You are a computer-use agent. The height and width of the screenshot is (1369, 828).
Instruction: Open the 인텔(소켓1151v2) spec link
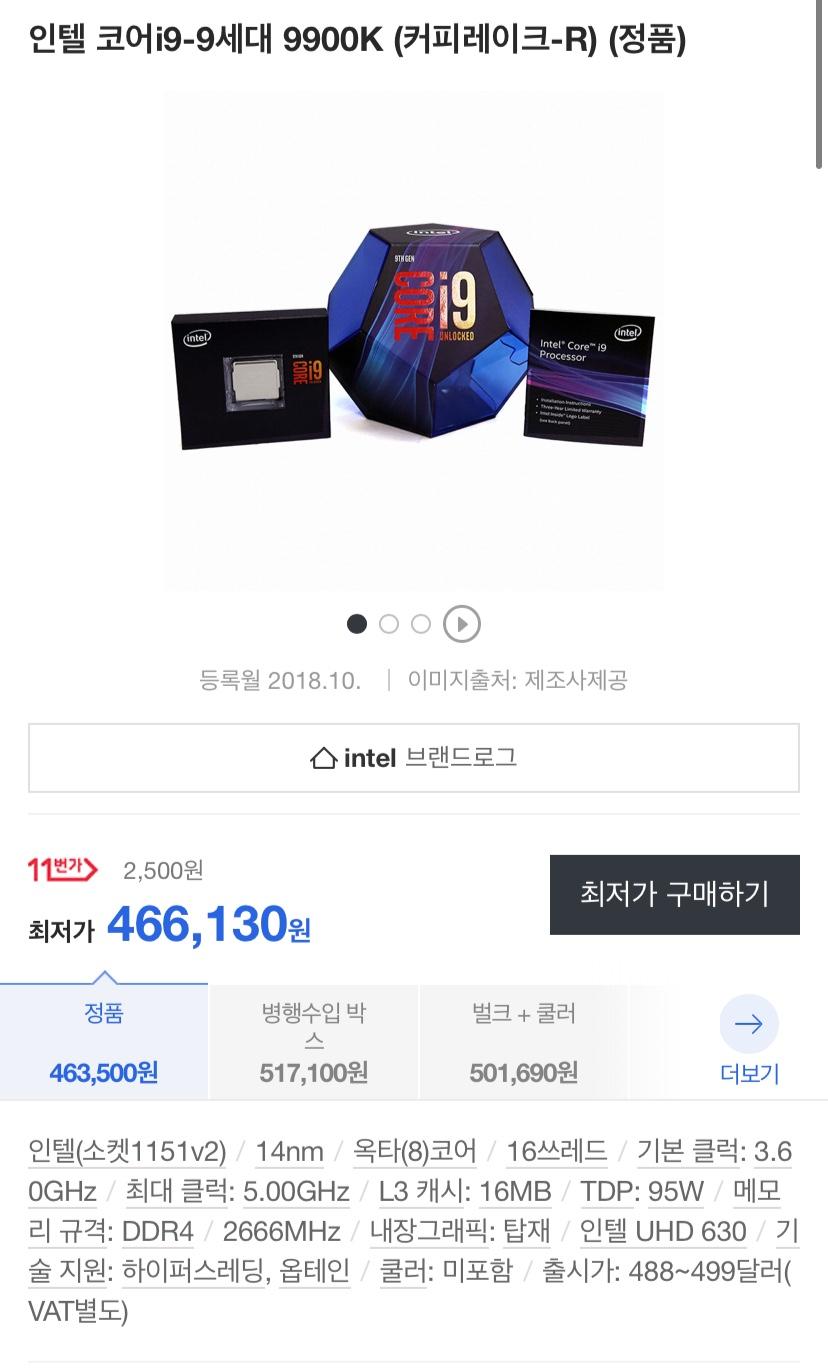point(127,1151)
